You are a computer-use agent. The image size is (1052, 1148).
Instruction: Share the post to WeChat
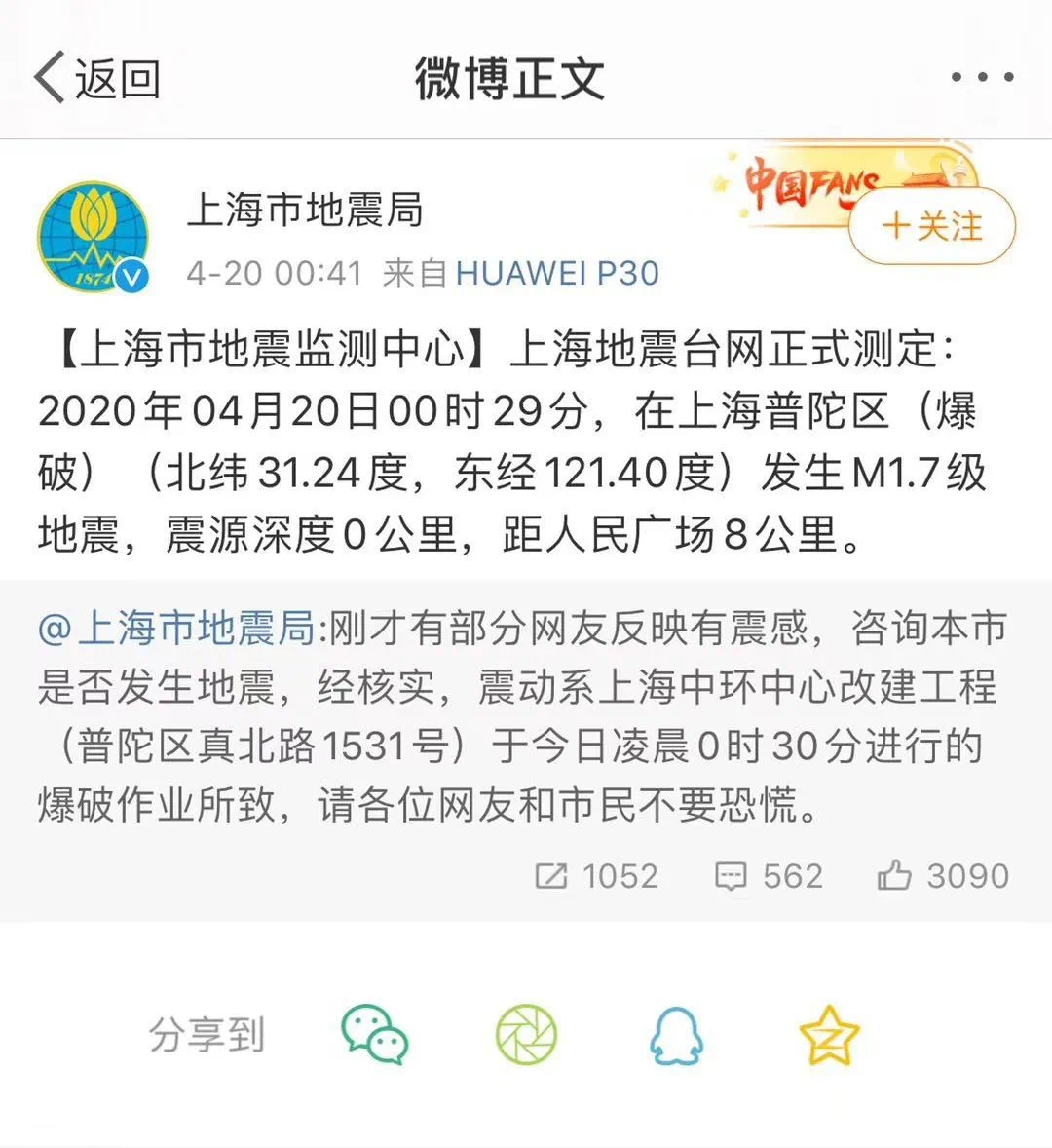pos(375,1035)
